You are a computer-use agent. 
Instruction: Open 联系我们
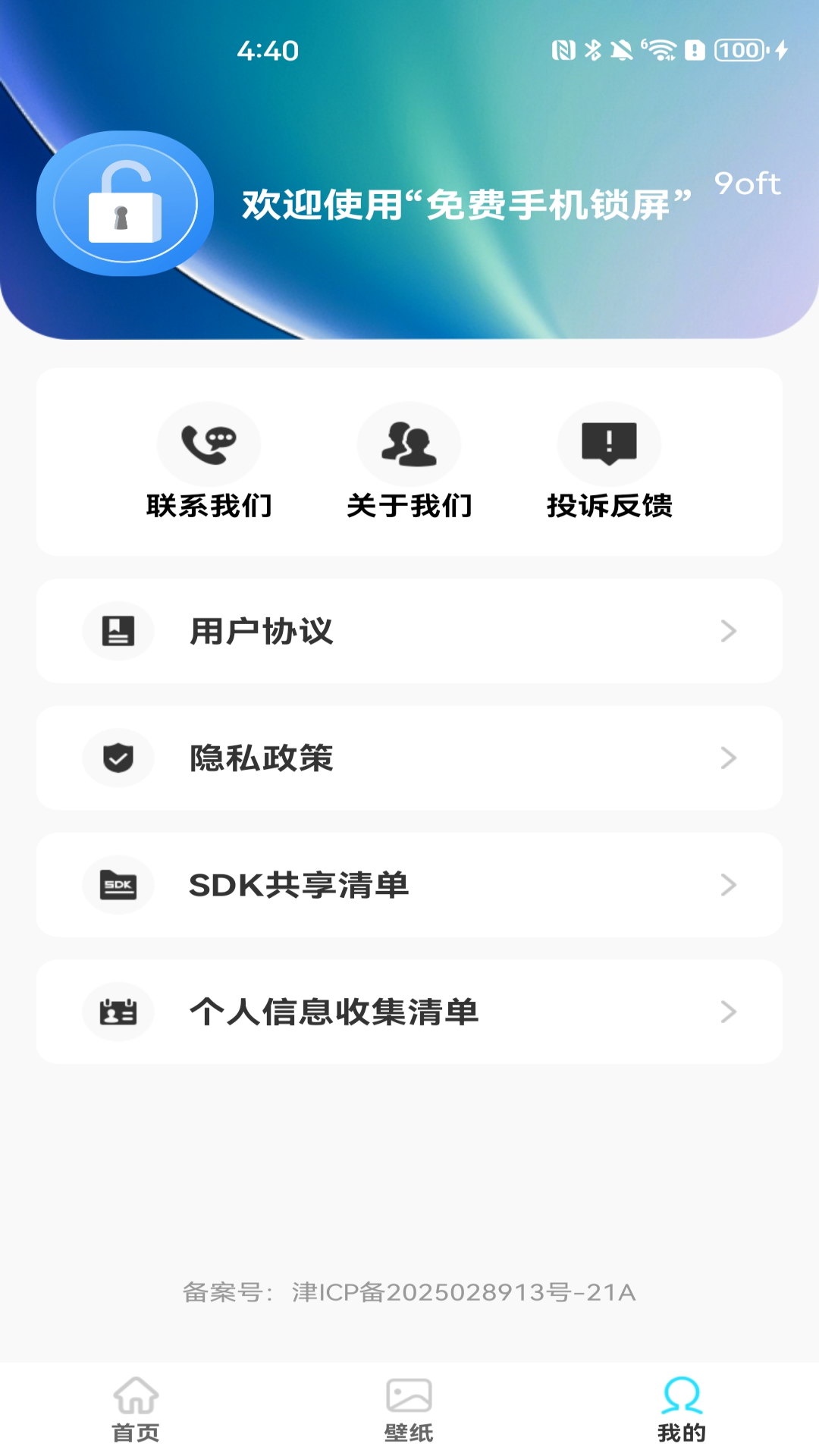point(208,466)
